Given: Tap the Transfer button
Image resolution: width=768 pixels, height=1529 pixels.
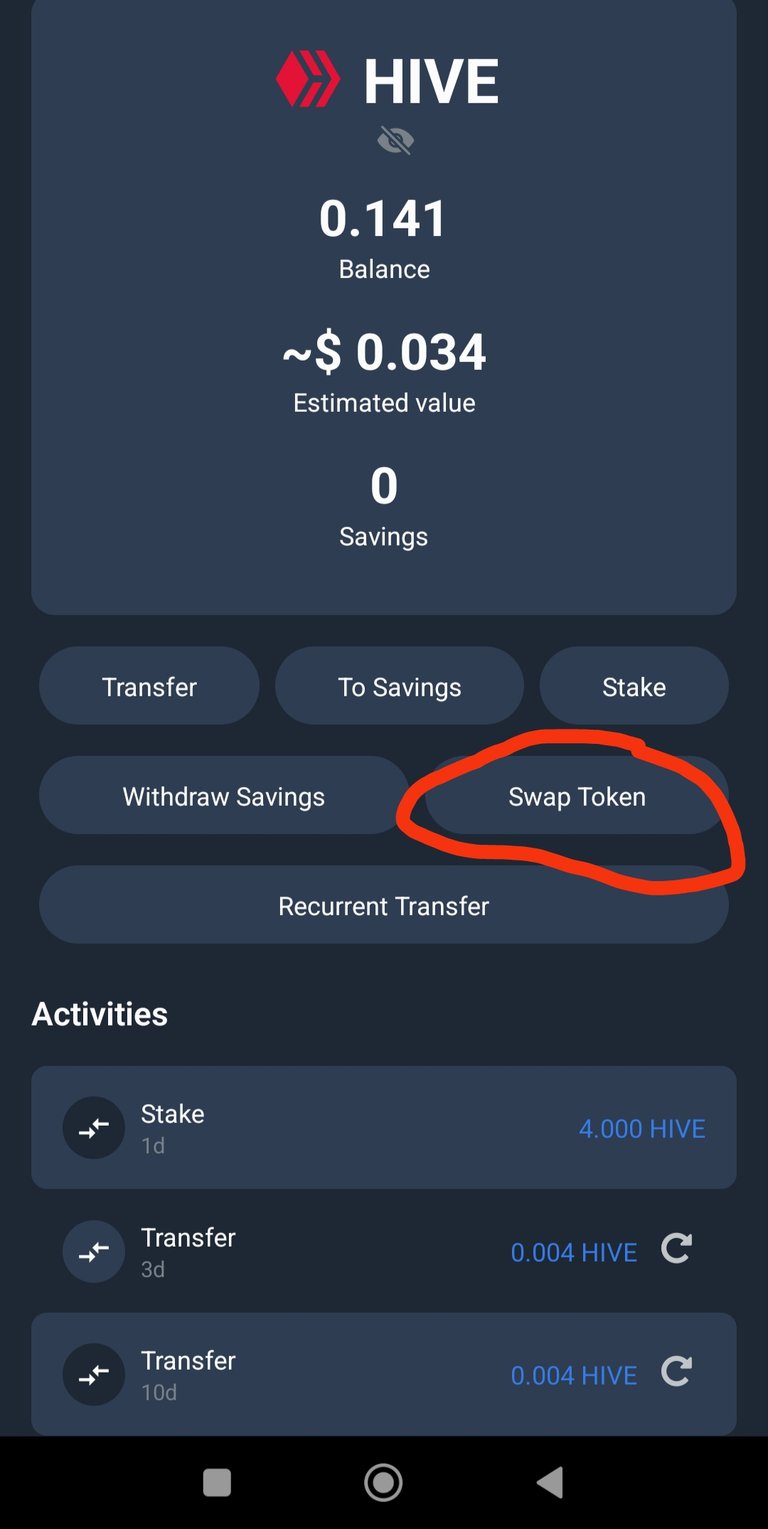Looking at the screenshot, I should click(149, 686).
